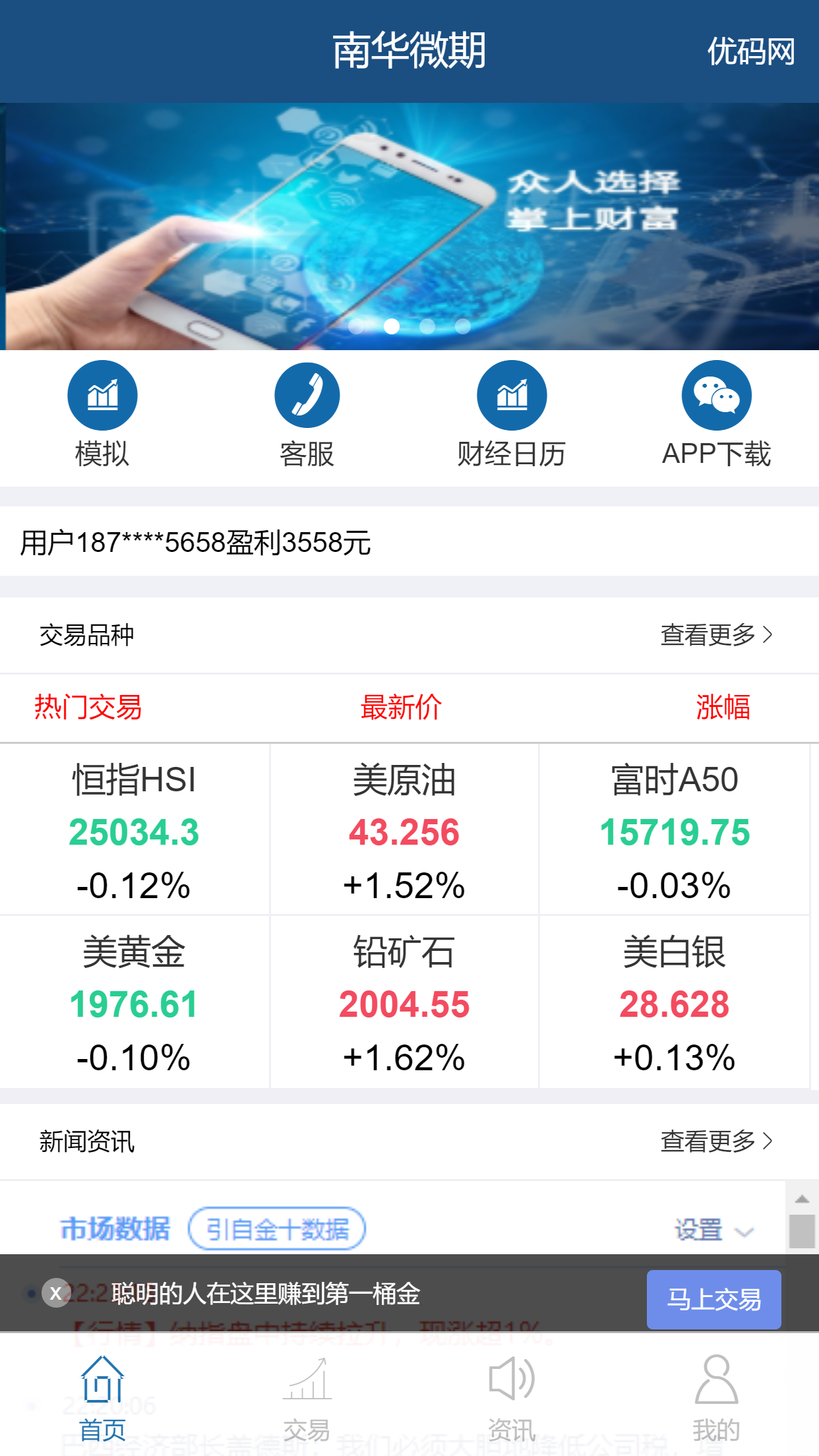Image resolution: width=819 pixels, height=1456 pixels.
Task: View more under 新闻资讯
Action: pyautogui.click(x=716, y=1141)
